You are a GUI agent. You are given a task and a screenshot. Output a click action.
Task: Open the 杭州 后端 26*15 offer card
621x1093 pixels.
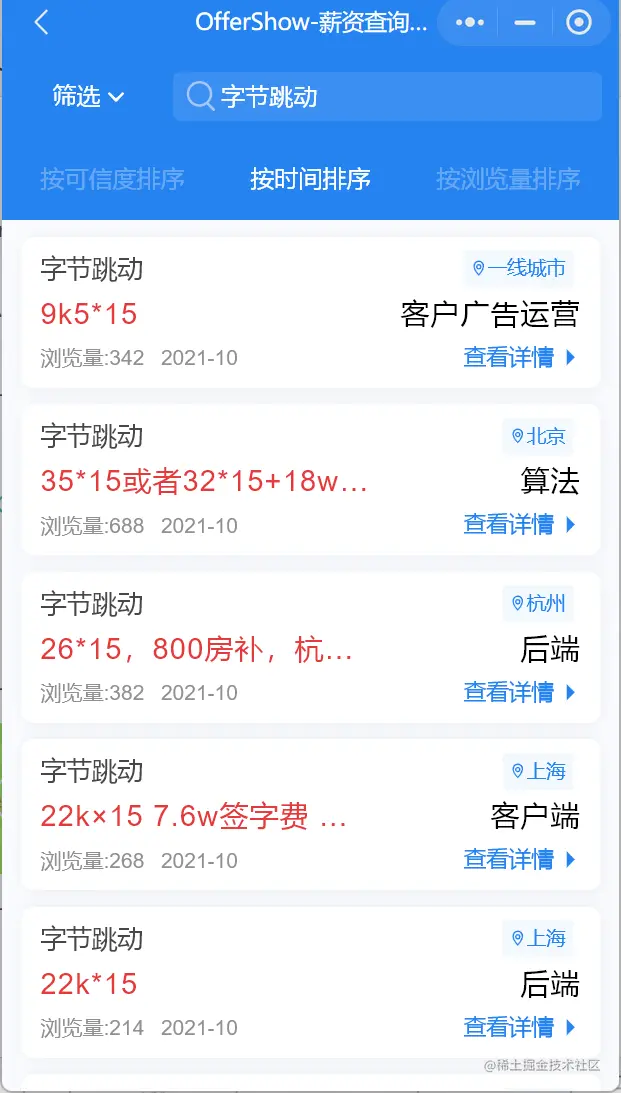coord(311,647)
